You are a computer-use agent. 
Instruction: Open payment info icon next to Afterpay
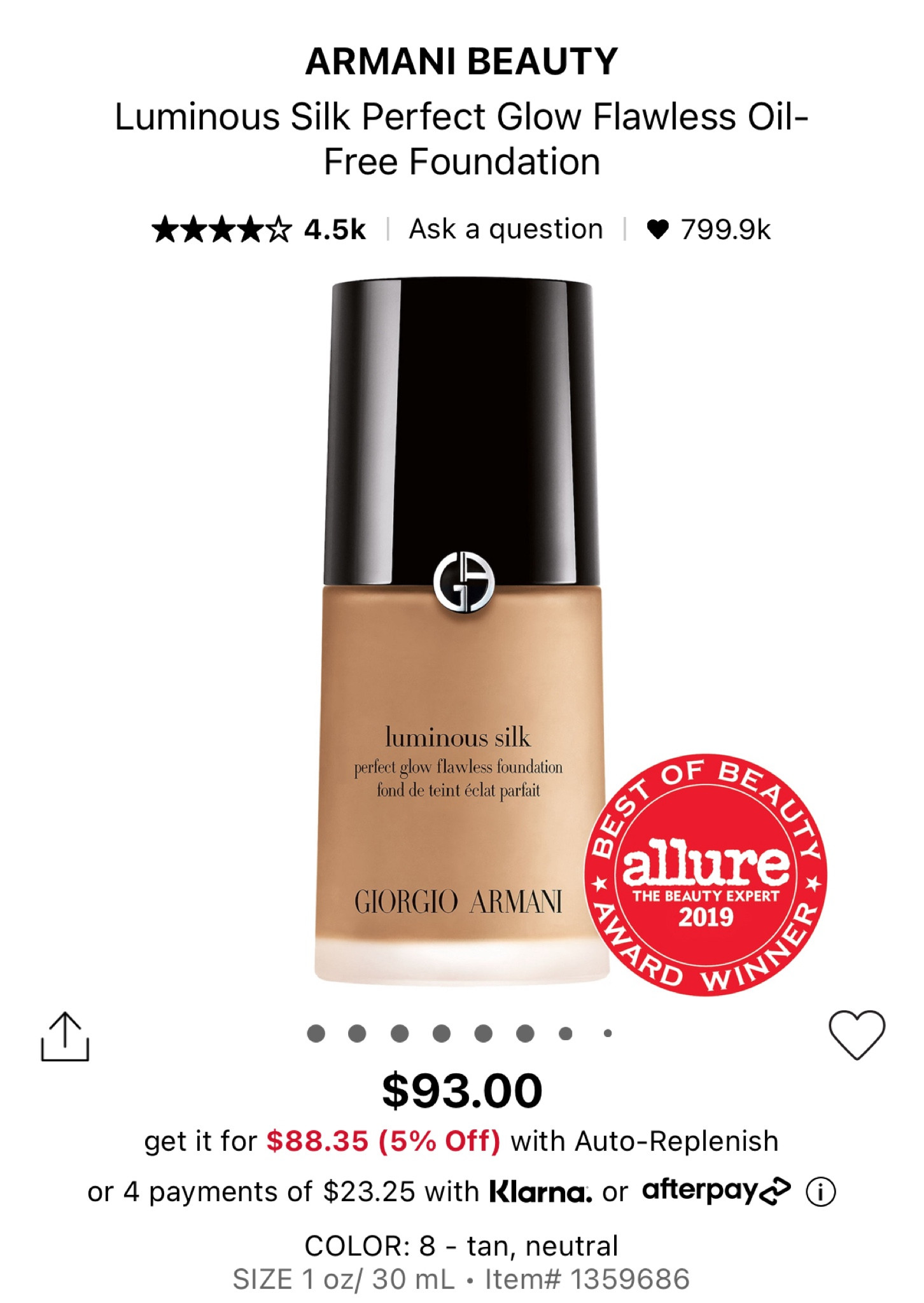[x=820, y=1192]
